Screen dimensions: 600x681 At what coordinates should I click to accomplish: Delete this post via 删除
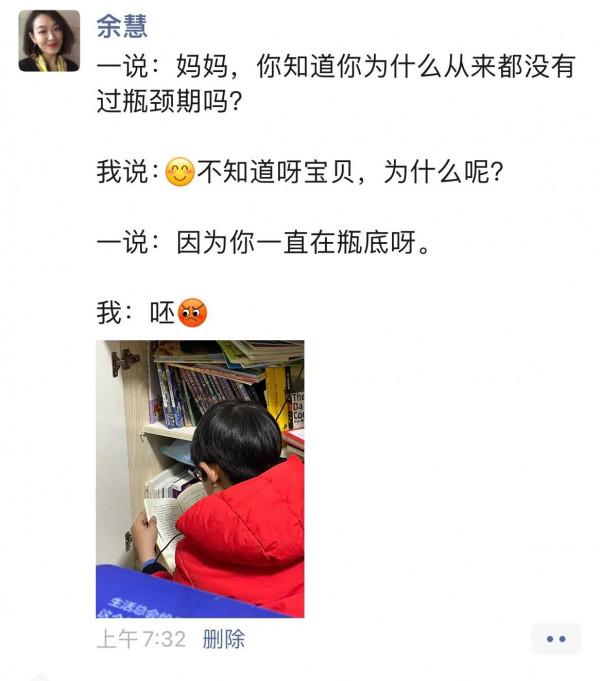pos(223,639)
